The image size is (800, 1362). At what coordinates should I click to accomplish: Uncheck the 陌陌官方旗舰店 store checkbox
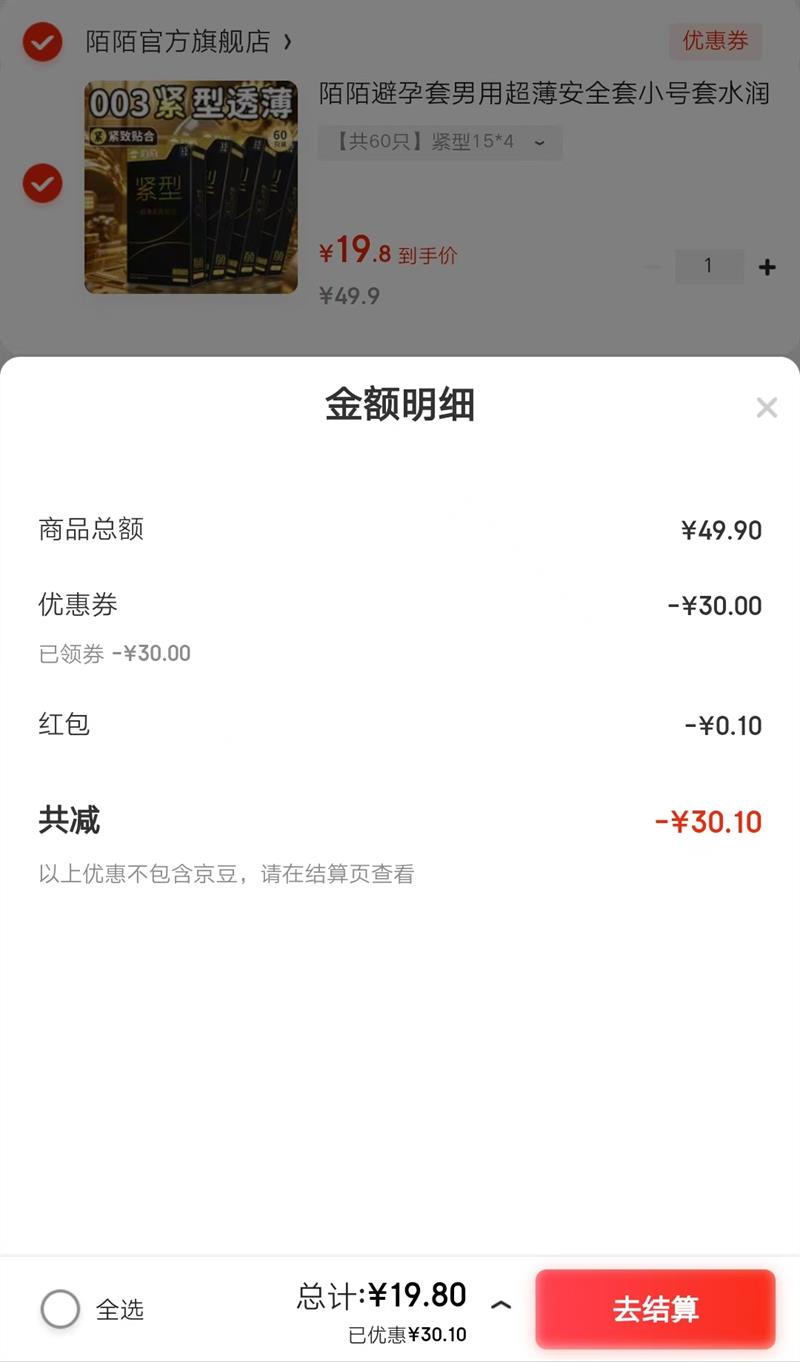coord(43,42)
